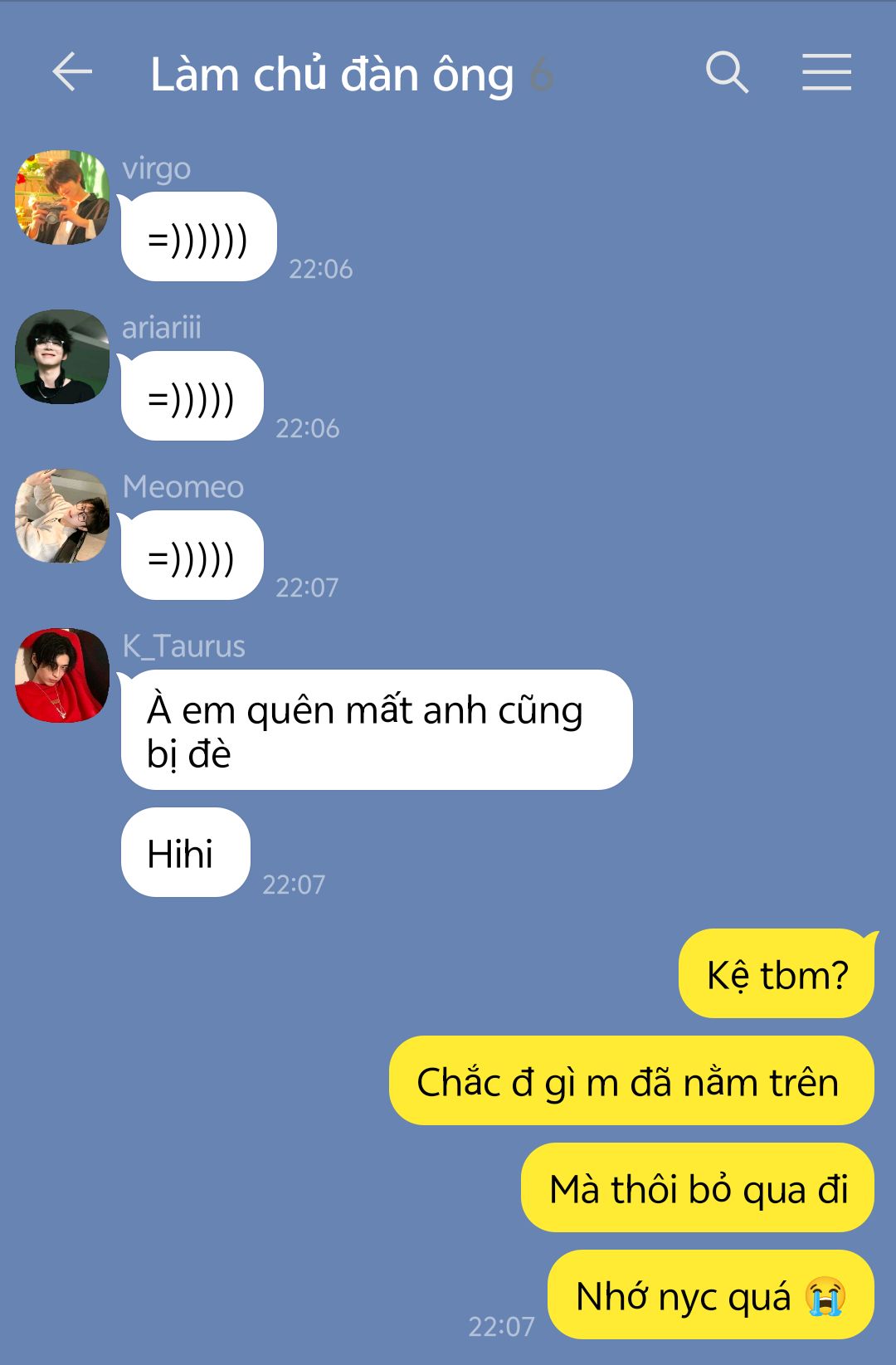The height and width of the screenshot is (1365, 896).
Task: Open K_Taurus's profile avatar
Action: click(x=62, y=675)
